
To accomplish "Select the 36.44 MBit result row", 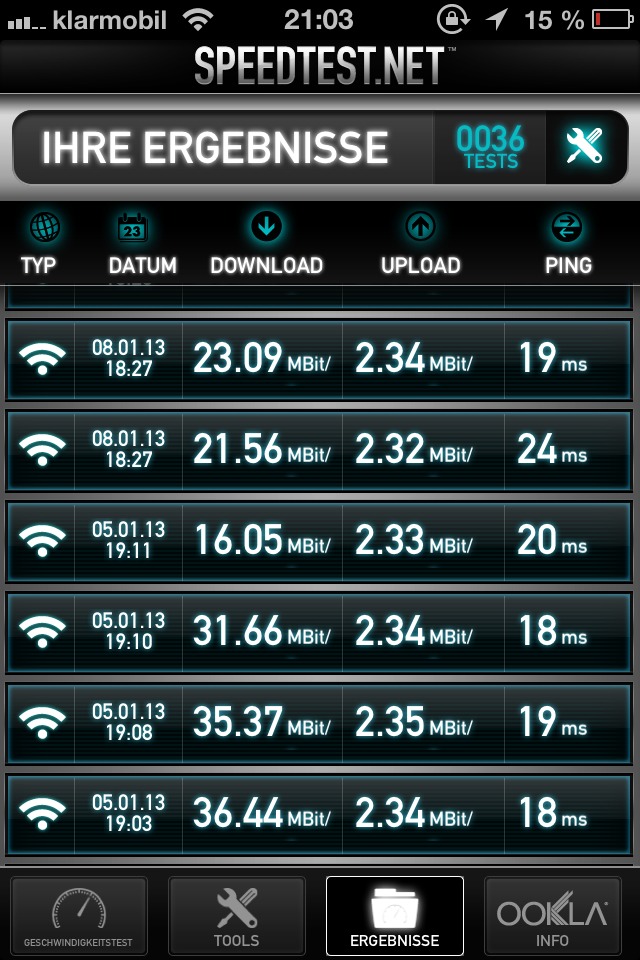I will (x=320, y=813).
